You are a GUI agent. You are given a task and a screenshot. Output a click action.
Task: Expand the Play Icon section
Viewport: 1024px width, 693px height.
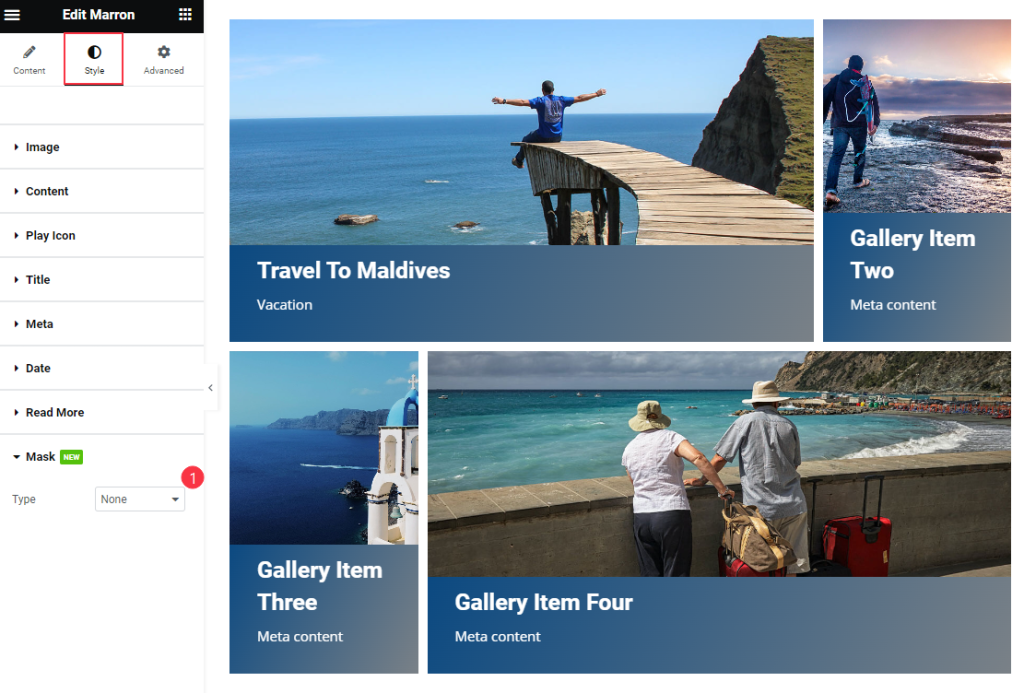click(50, 236)
